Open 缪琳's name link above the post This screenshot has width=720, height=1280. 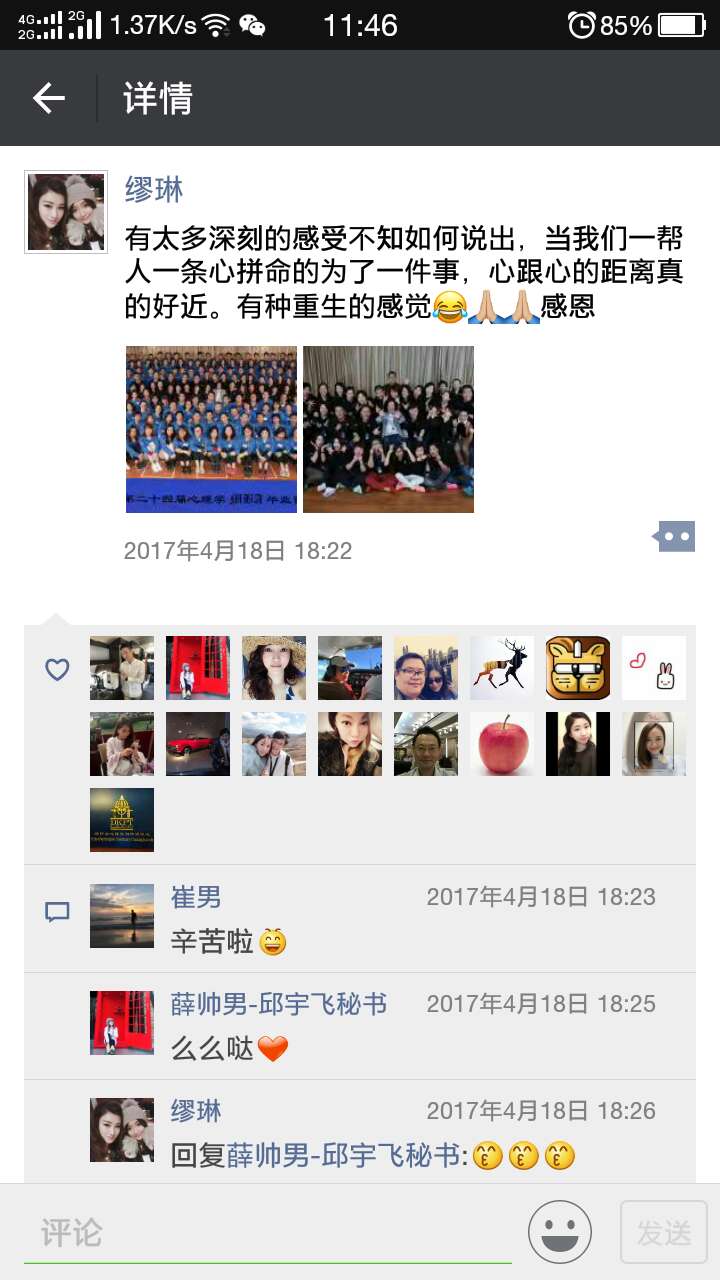click(x=154, y=189)
